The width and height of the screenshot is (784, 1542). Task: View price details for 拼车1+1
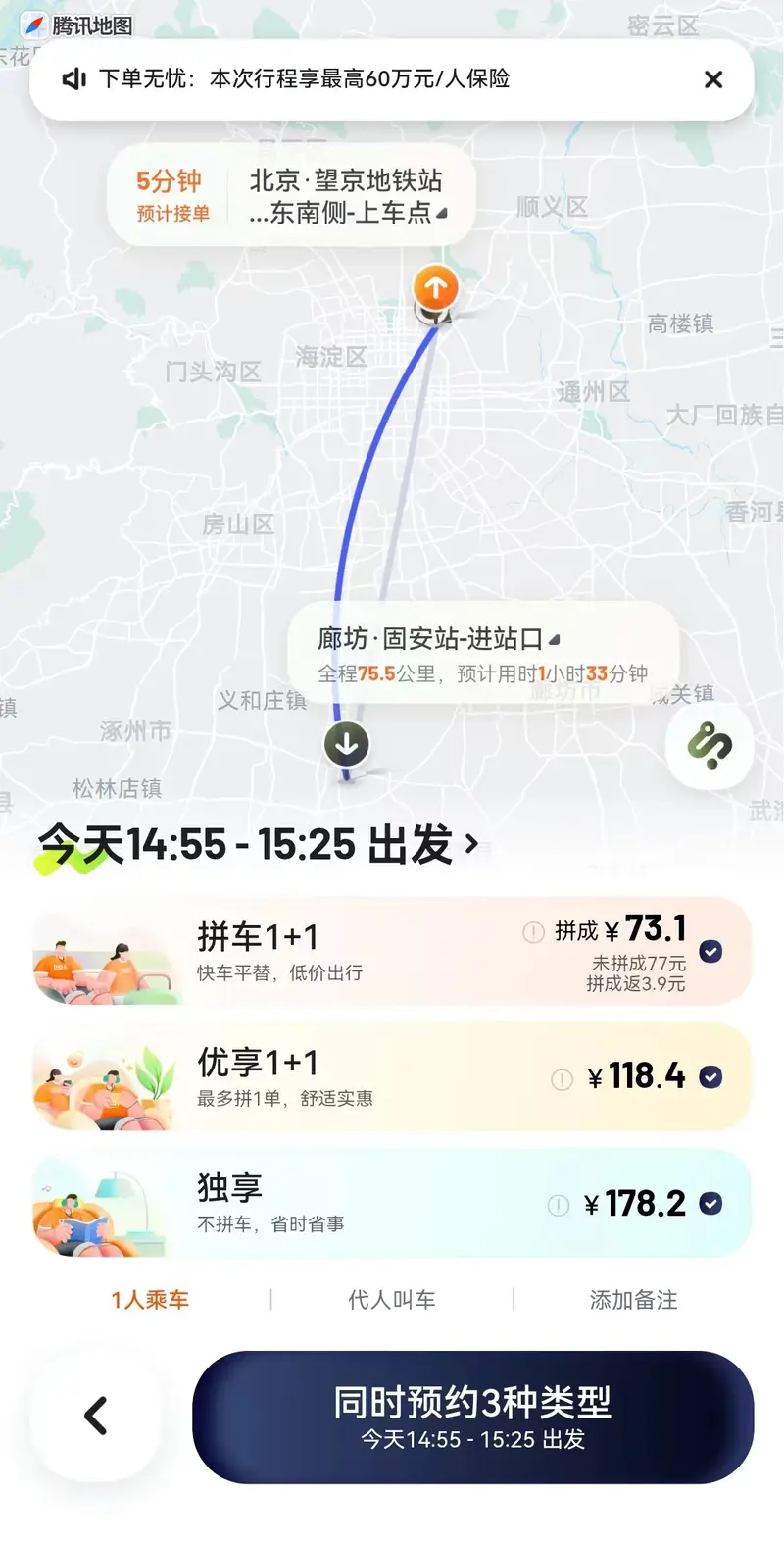533,932
